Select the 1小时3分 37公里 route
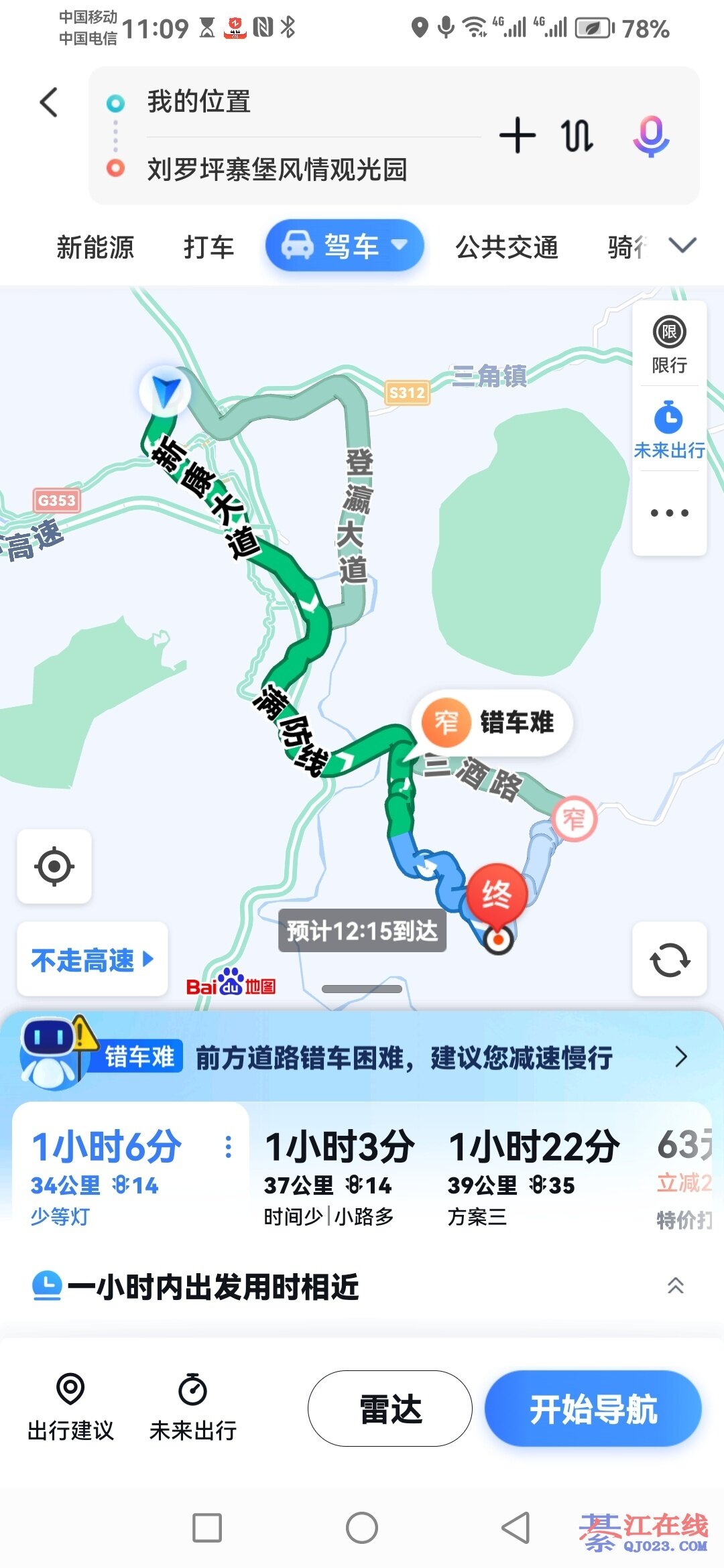Image resolution: width=724 pixels, height=1568 pixels. 339,1173
